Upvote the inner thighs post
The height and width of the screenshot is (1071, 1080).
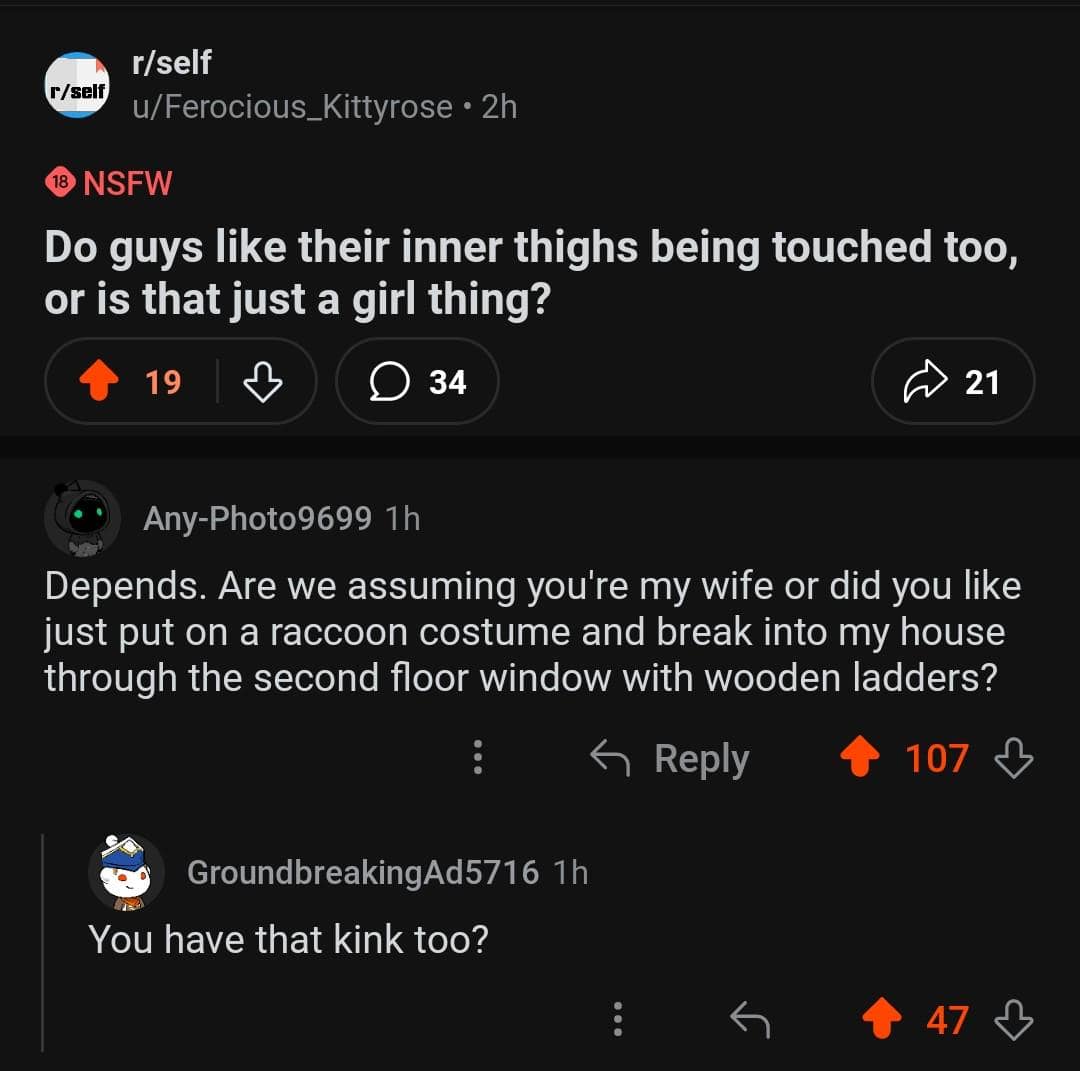coord(98,382)
